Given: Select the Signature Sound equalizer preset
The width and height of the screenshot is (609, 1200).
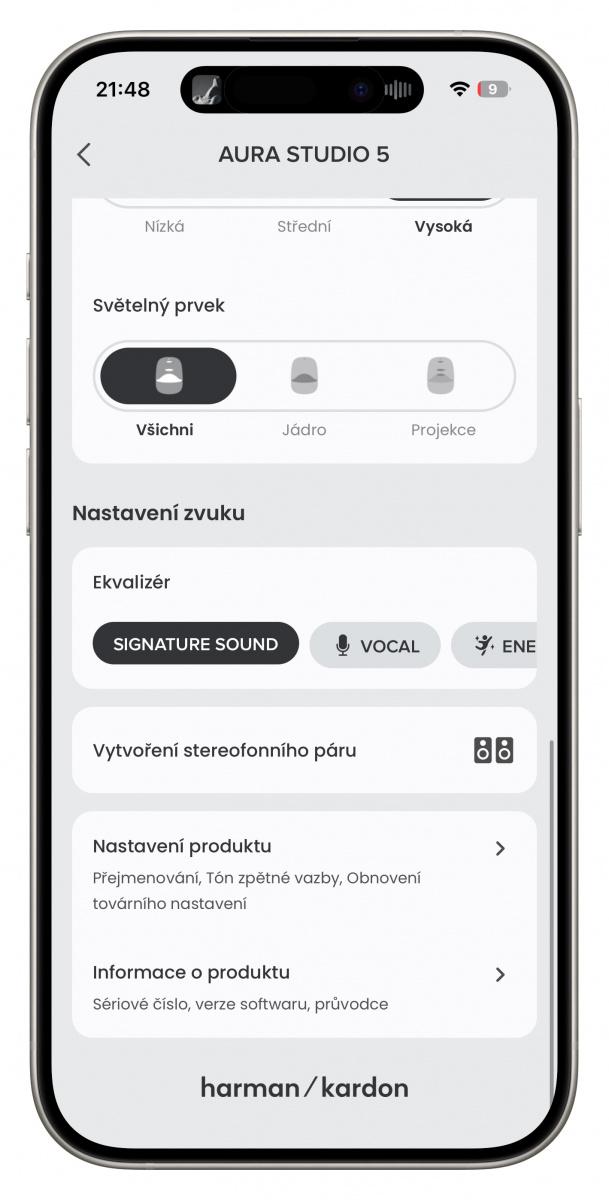Looking at the screenshot, I should coord(196,644).
